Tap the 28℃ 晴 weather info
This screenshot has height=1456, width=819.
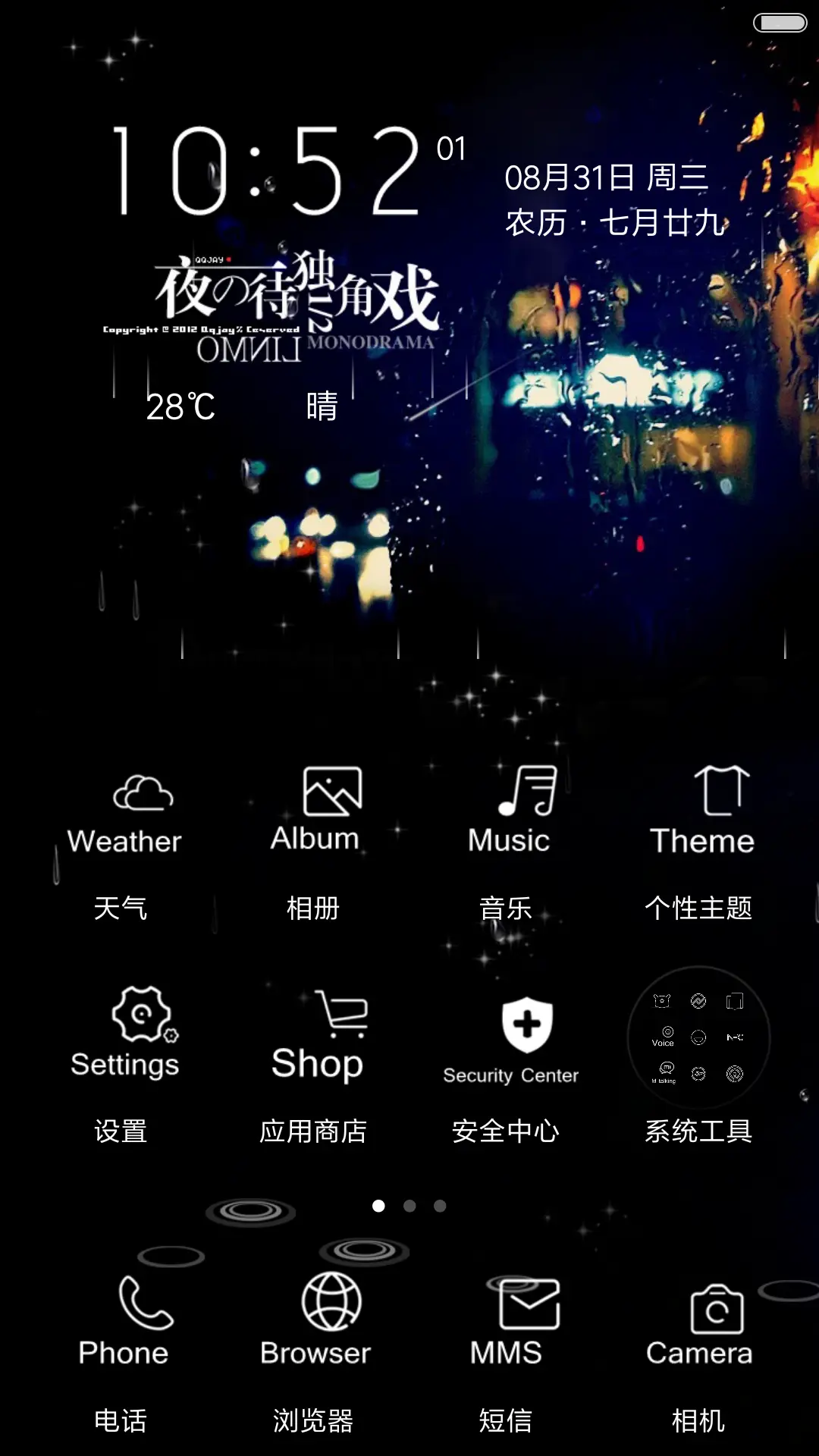[x=243, y=407]
